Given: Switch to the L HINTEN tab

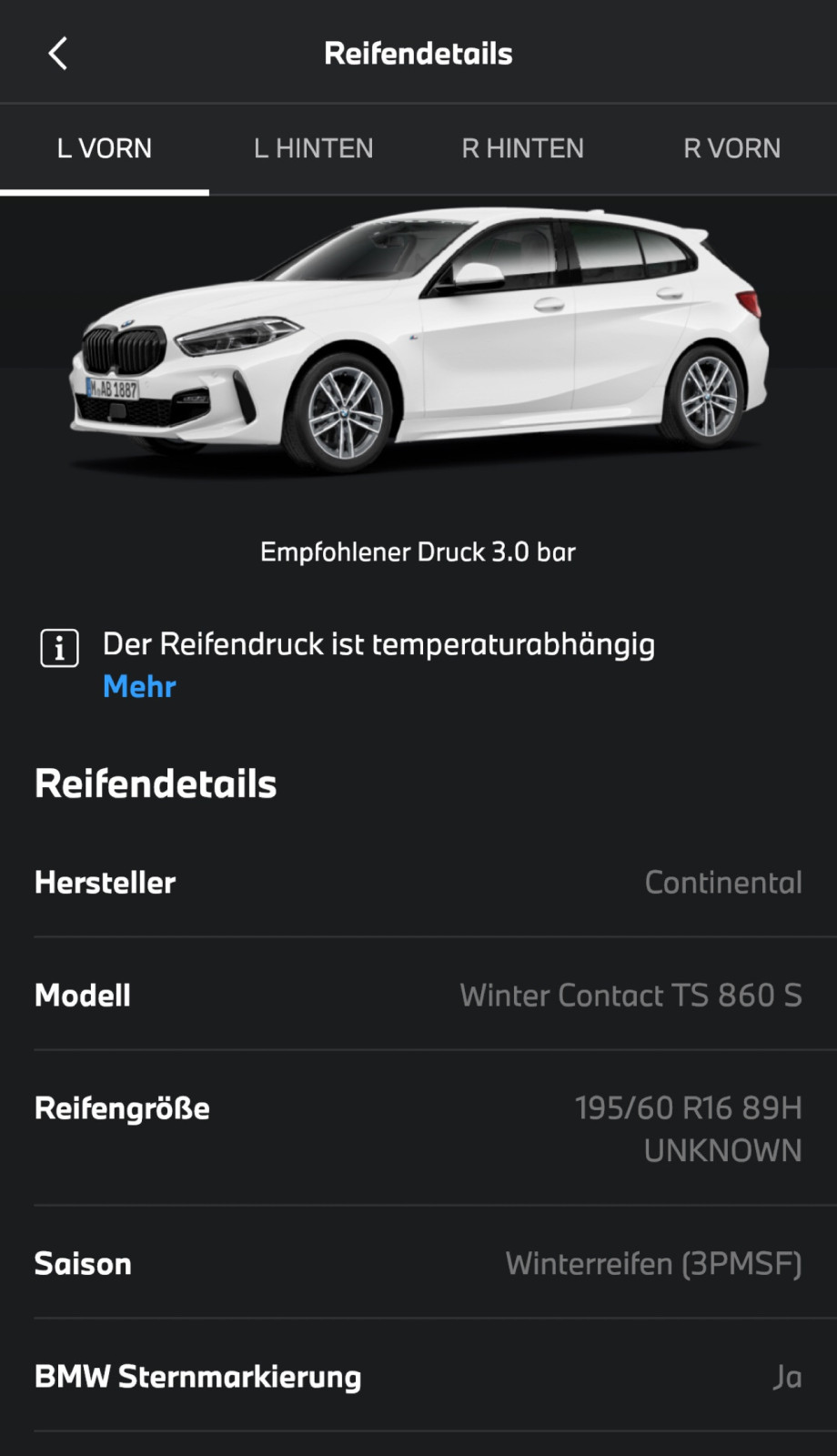Looking at the screenshot, I should 313,148.
